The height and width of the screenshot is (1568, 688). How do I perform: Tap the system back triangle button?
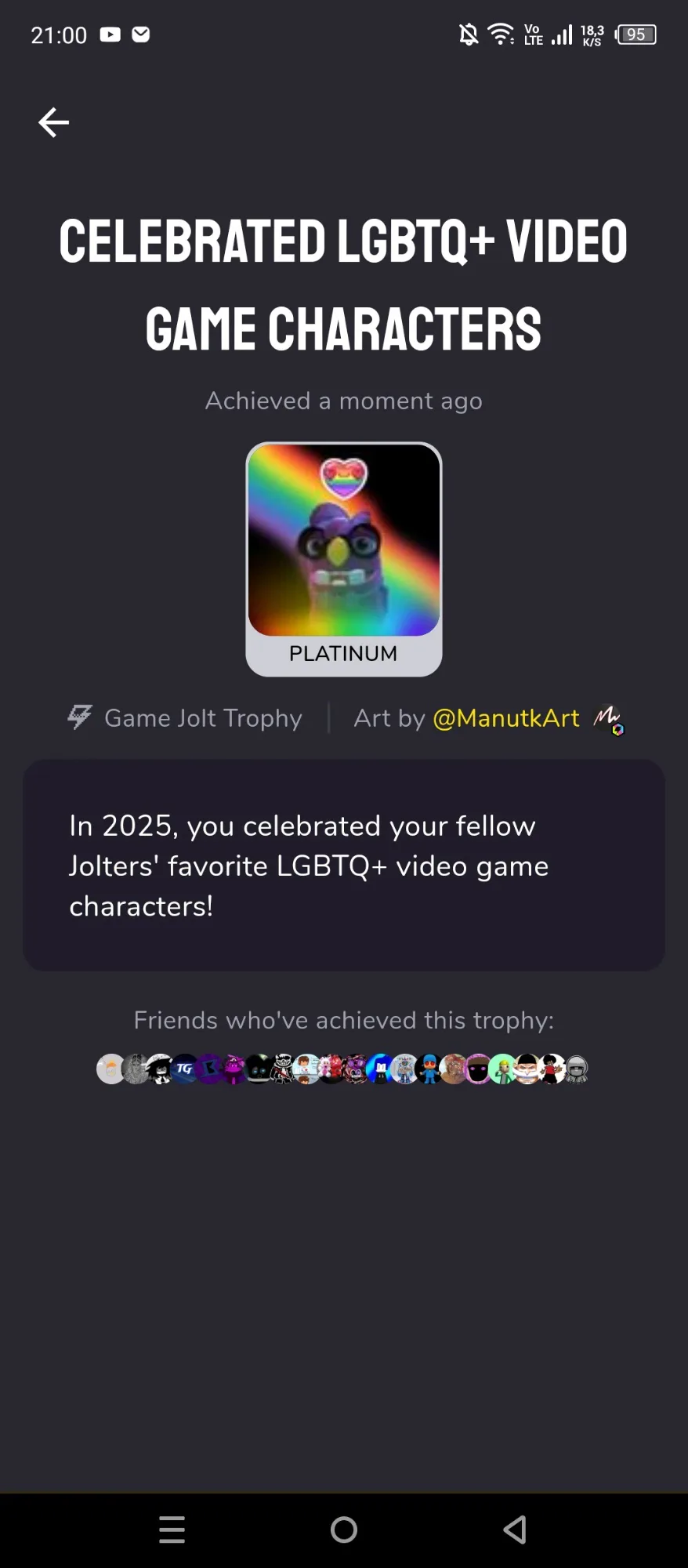(x=515, y=1530)
